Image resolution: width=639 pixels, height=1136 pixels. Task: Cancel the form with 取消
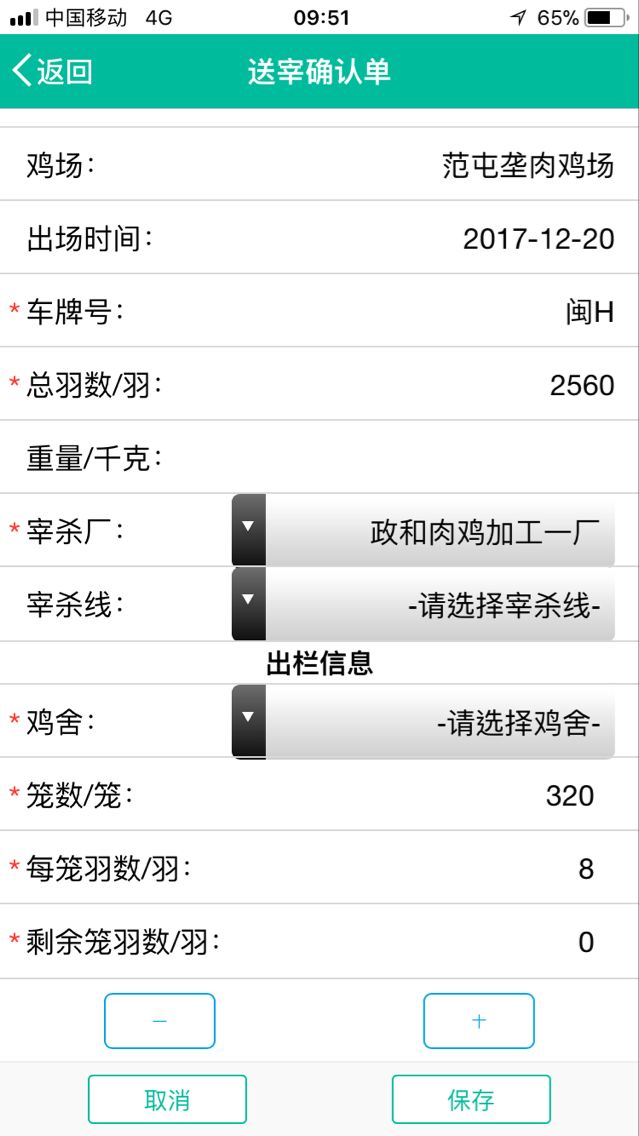tap(167, 1099)
